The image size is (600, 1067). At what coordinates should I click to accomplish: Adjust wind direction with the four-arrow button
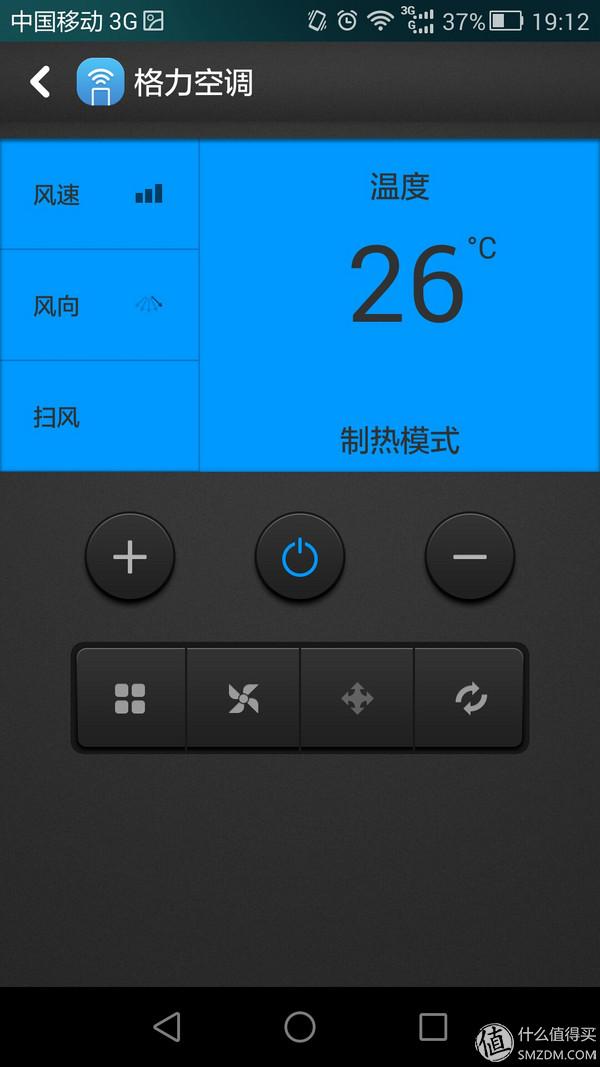point(357,699)
